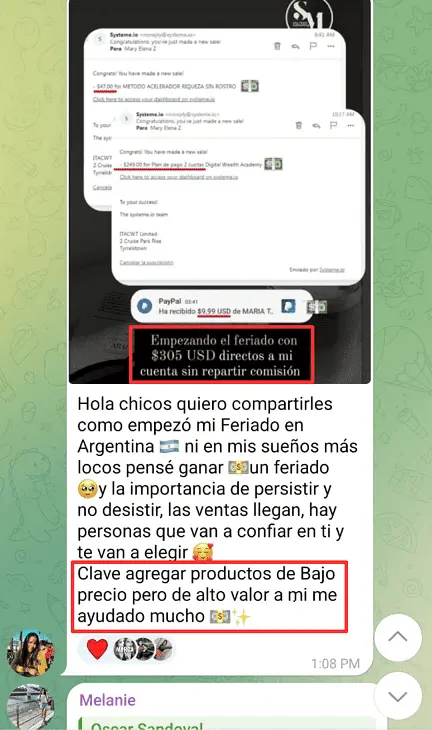This screenshot has height=730, width=432.
Task: Jump up with the up-arrow button
Action: (x=398, y=637)
